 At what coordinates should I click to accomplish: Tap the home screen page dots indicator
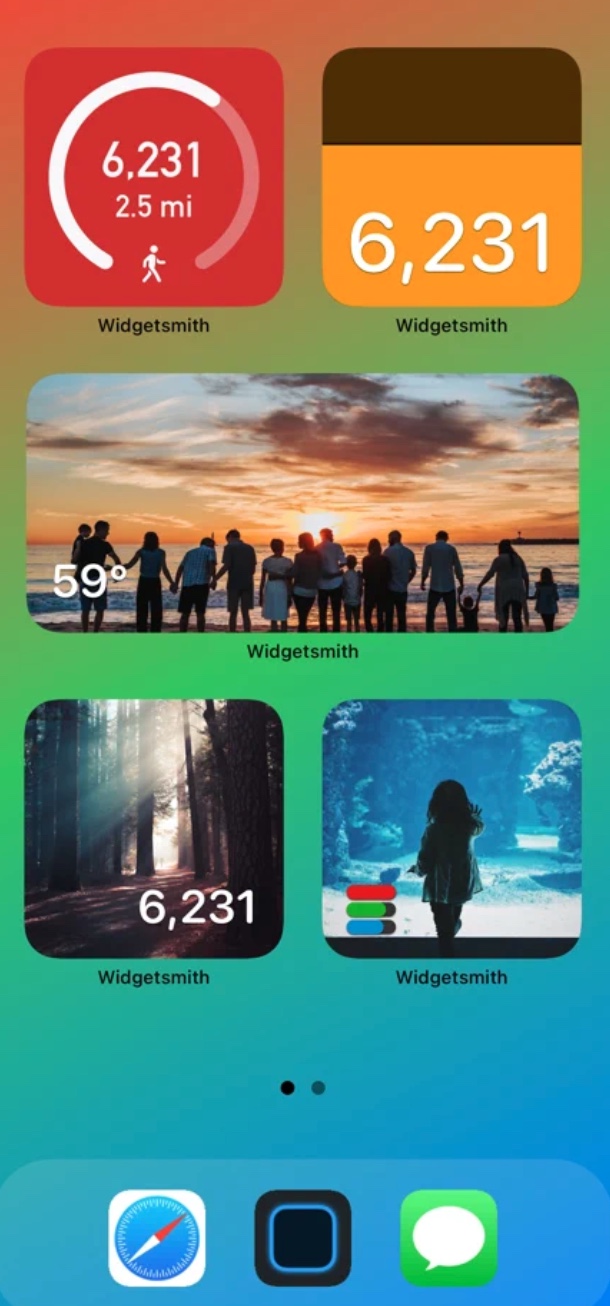click(x=303, y=1088)
